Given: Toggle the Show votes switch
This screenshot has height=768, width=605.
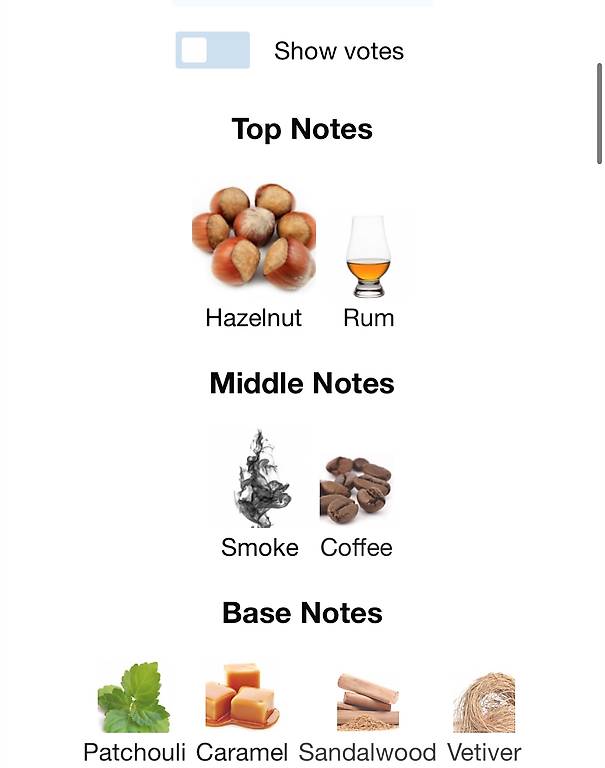Looking at the screenshot, I should [212, 51].
